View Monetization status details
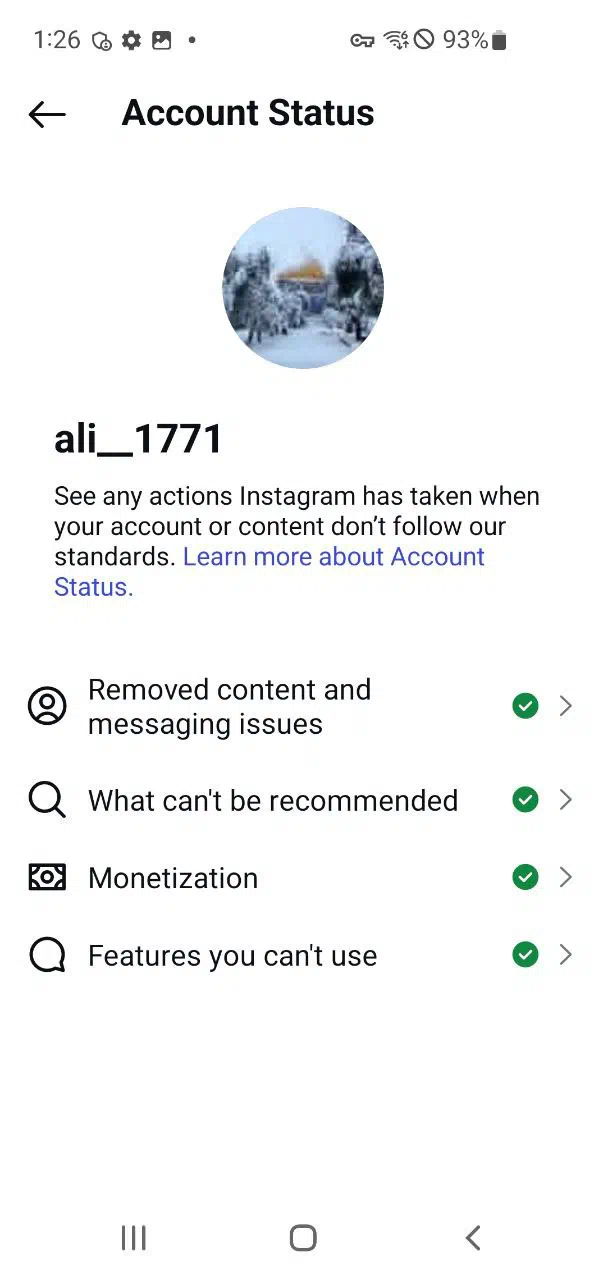This screenshot has width=606, height=1280. click(x=302, y=877)
